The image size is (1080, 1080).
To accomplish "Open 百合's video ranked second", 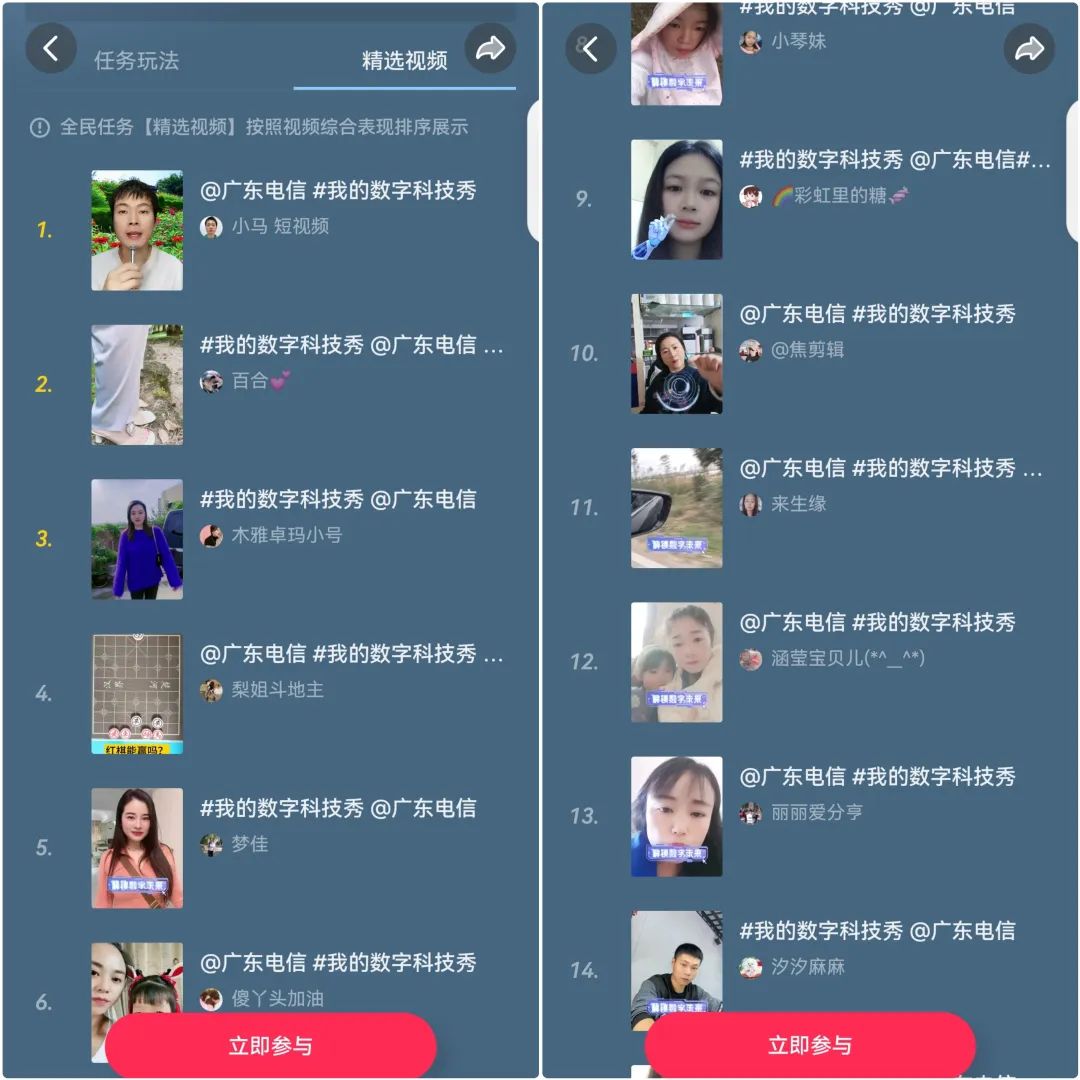I will 137,385.
